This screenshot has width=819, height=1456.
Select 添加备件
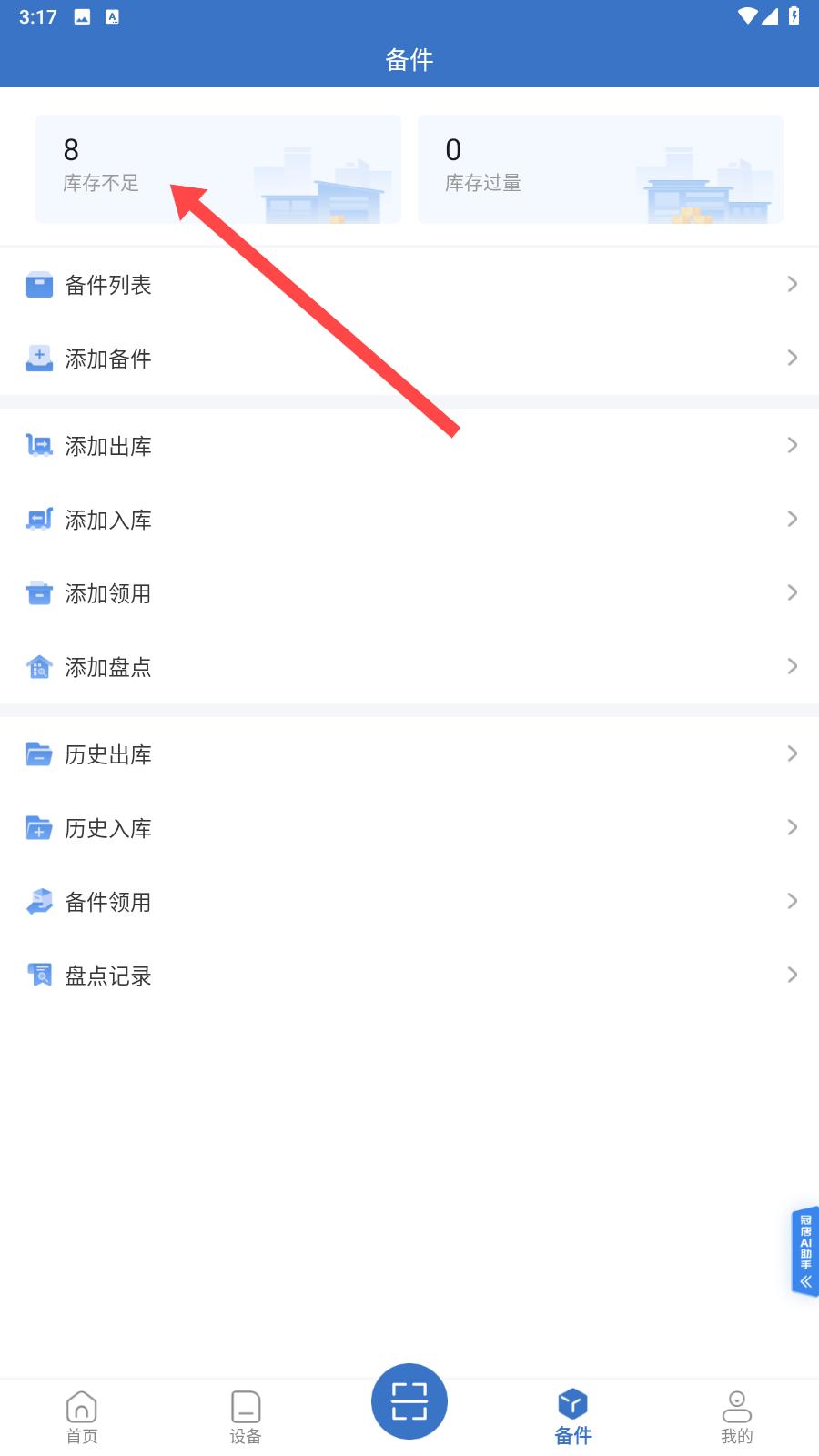coord(409,359)
